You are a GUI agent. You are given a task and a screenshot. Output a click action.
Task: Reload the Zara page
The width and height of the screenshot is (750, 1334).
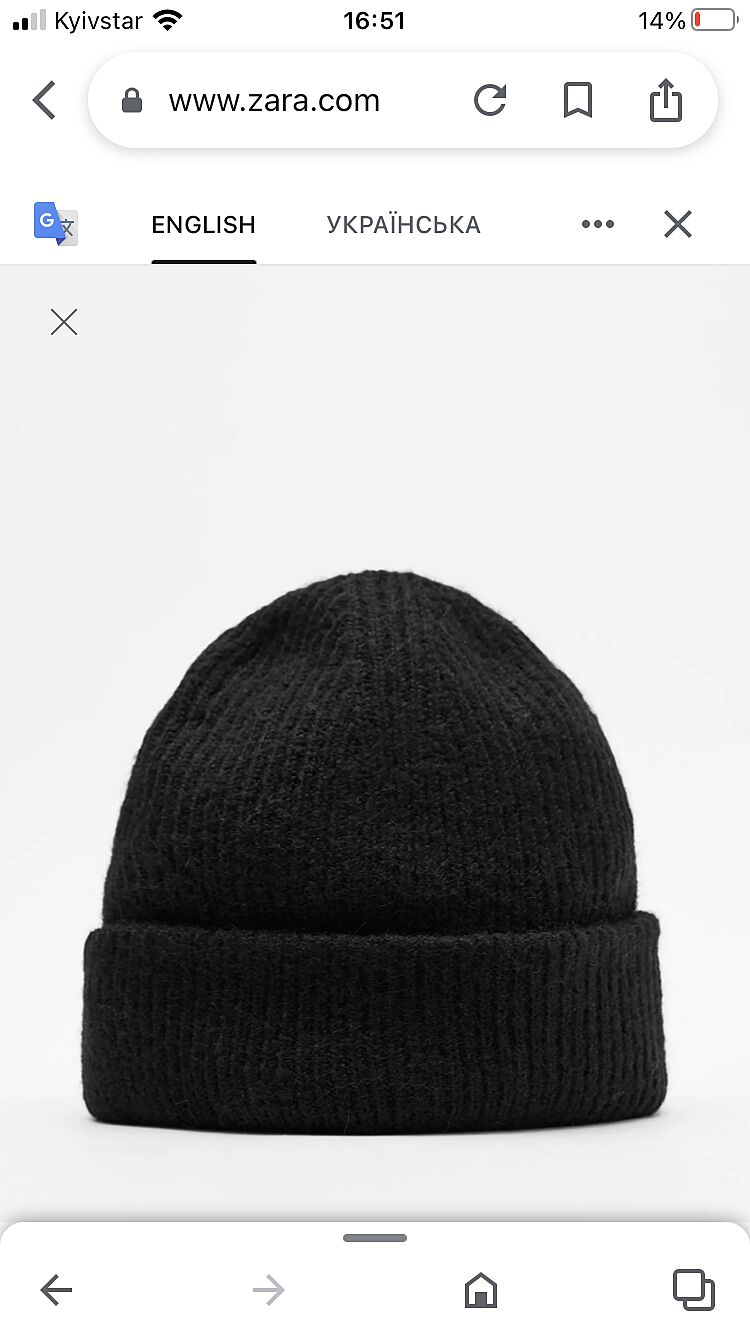pos(490,100)
